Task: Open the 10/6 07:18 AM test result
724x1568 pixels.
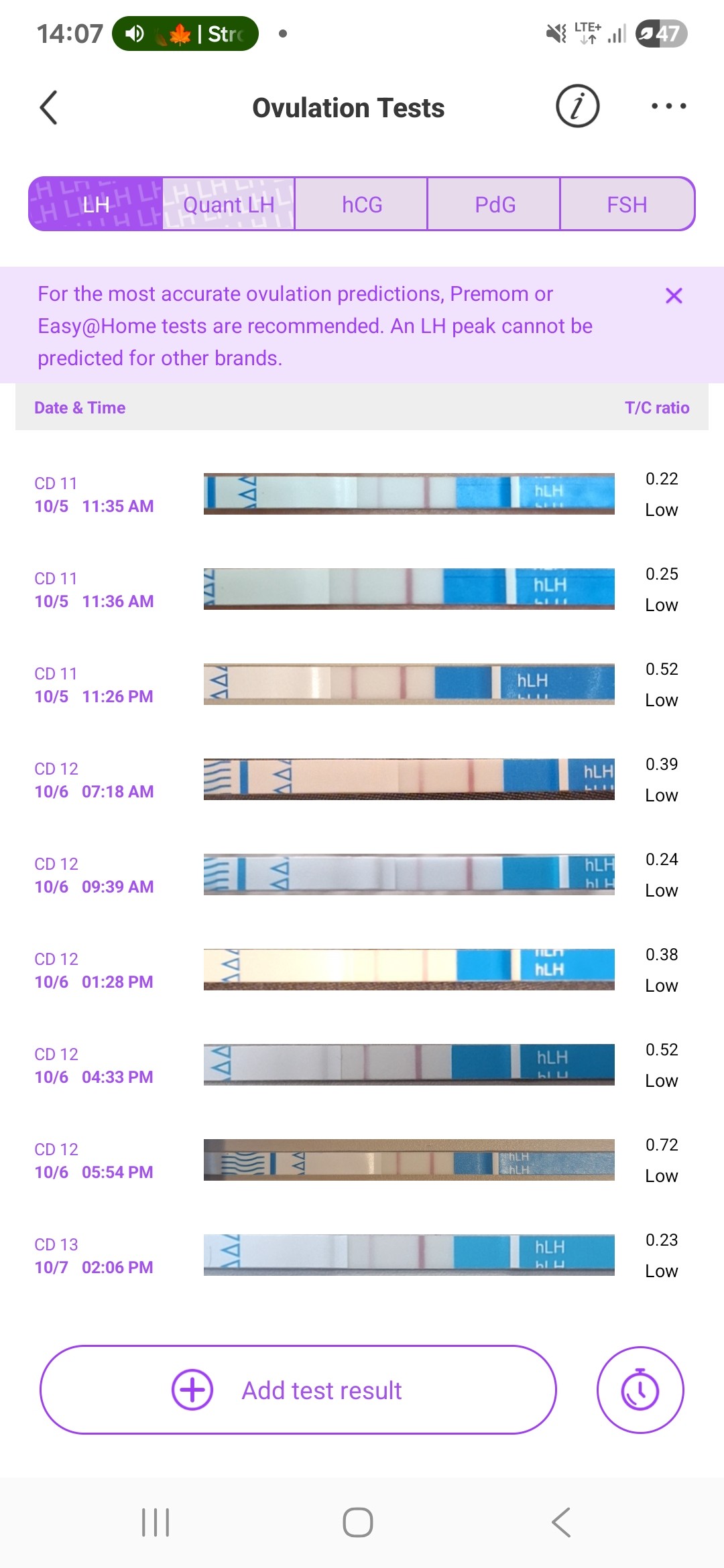Action: pos(362,780)
